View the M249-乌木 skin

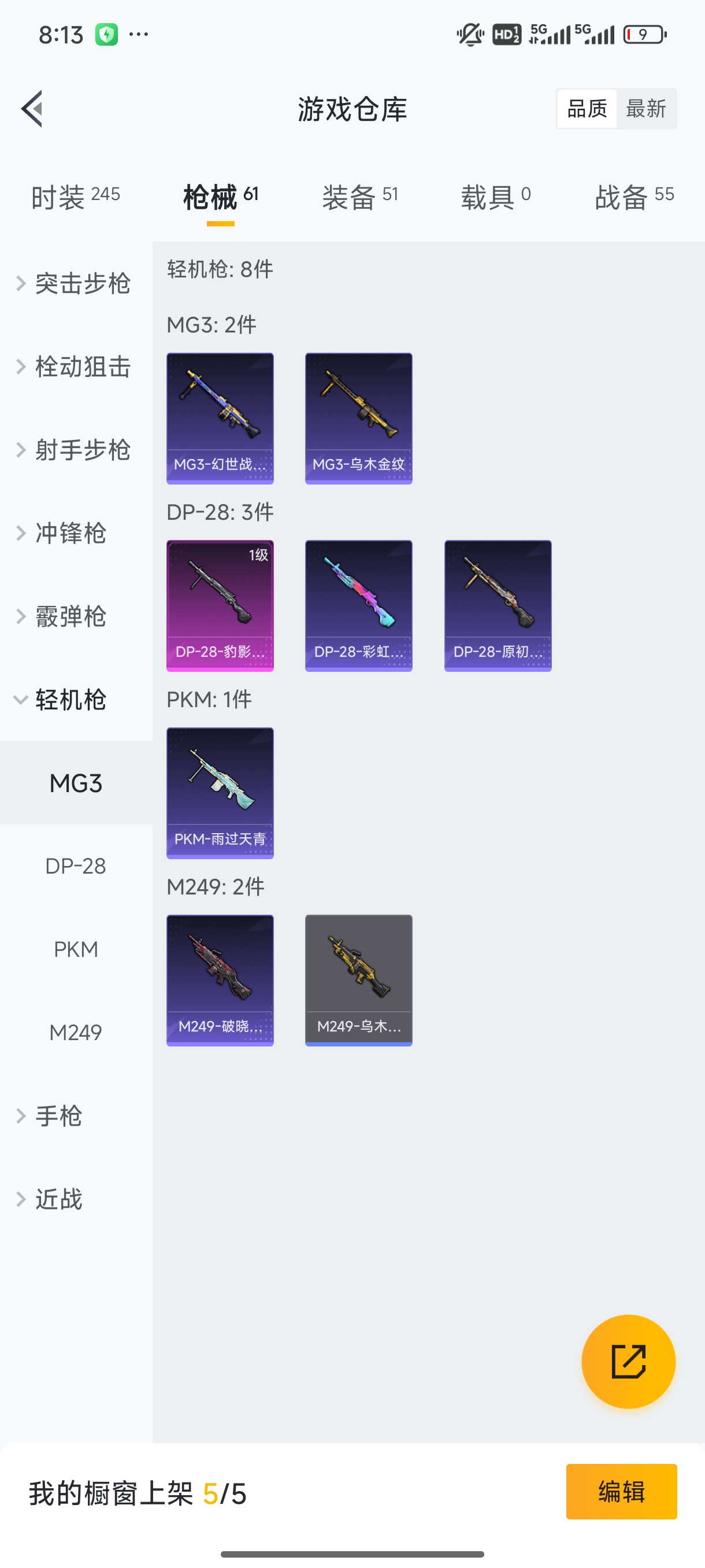point(358,980)
